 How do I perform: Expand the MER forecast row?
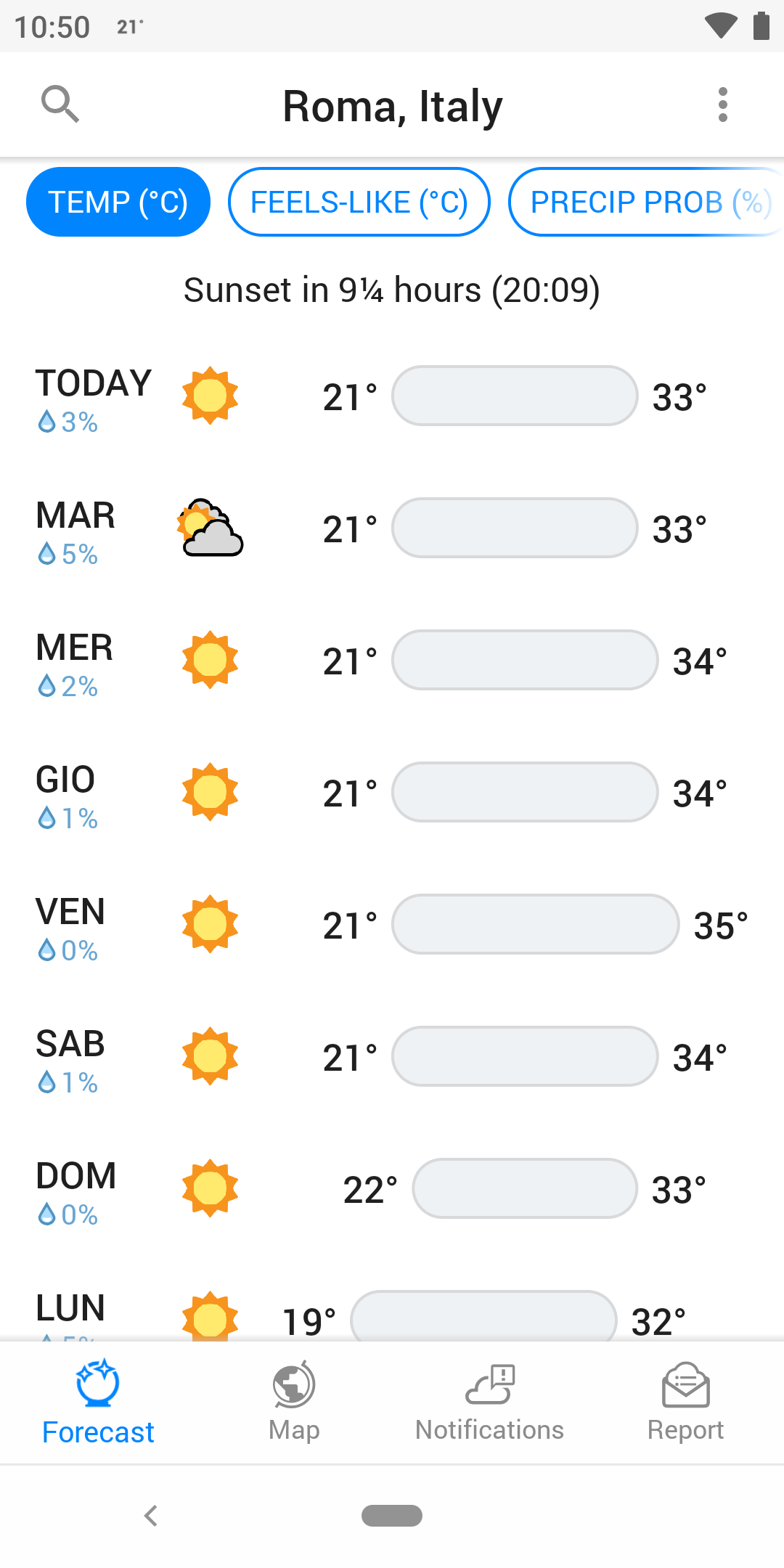click(x=392, y=661)
